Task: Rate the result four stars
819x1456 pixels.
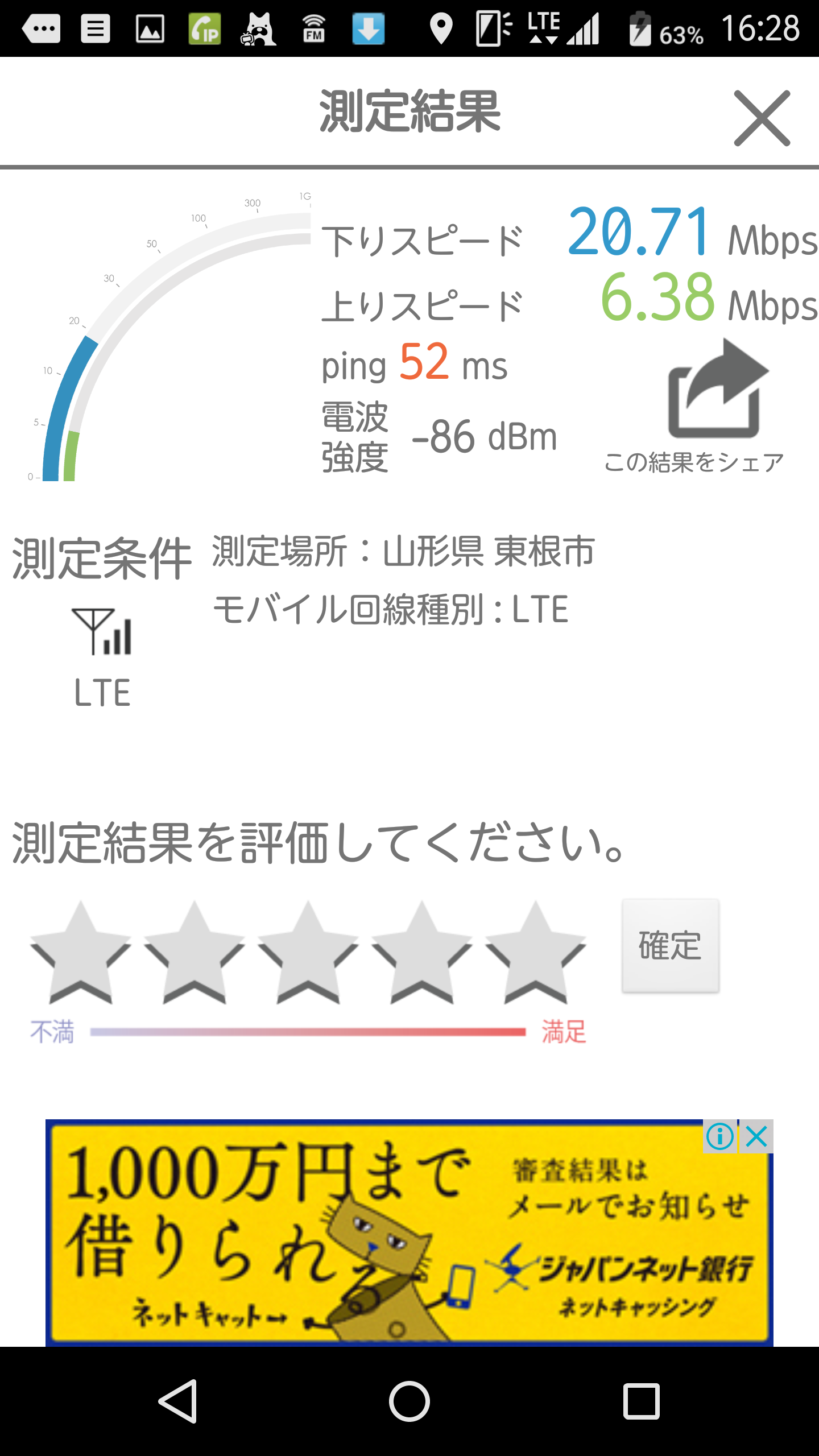Action: click(421, 954)
